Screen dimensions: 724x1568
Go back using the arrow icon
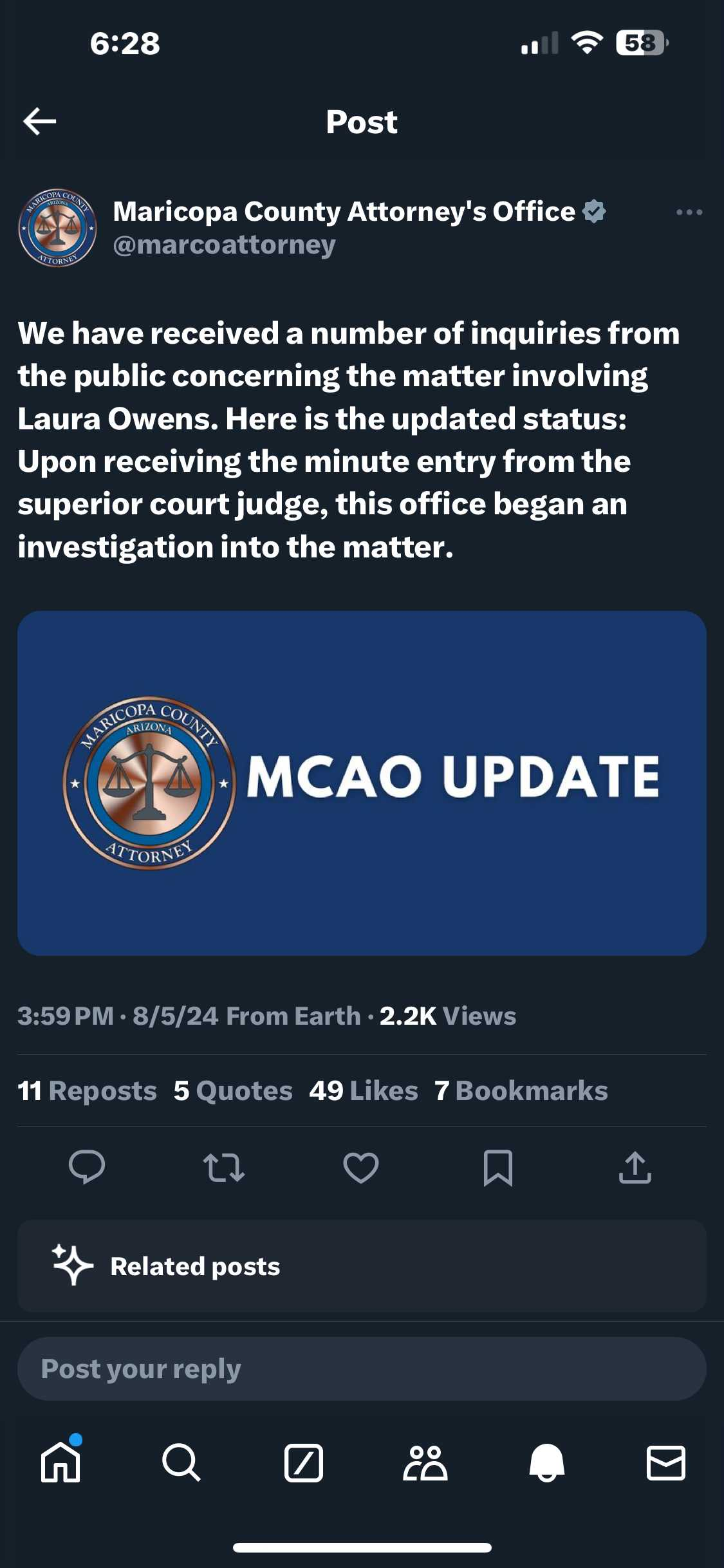tap(40, 122)
